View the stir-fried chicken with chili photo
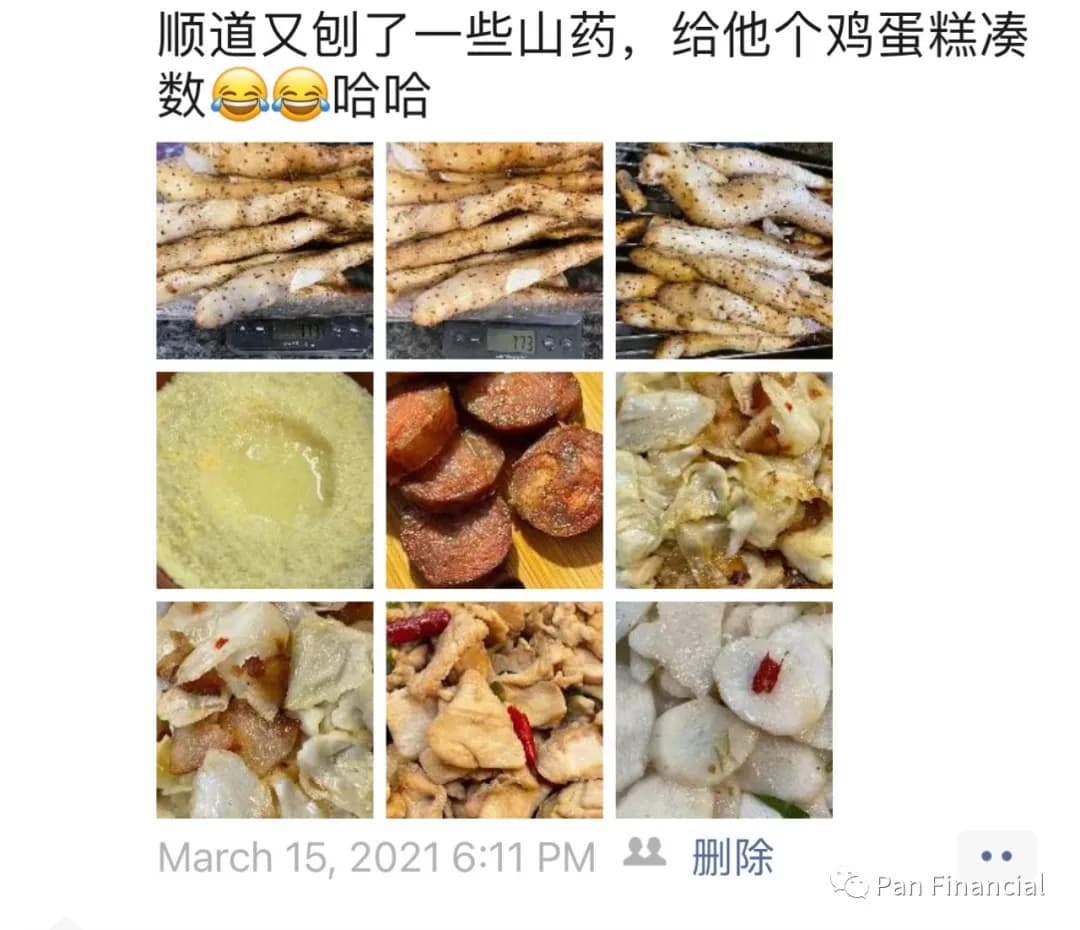Image resolution: width=1080 pixels, height=930 pixels. tap(494, 710)
